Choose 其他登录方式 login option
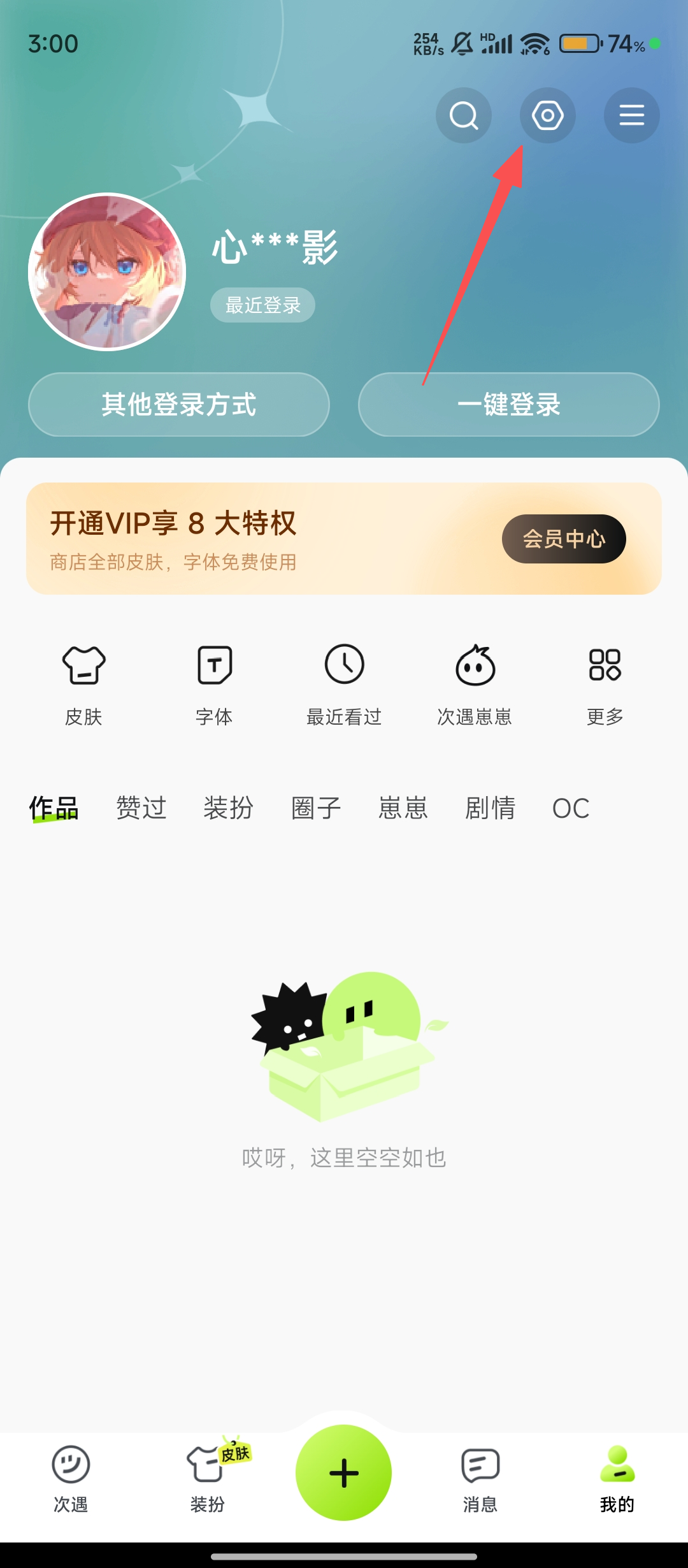The image size is (688, 1568). (x=179, y=405)
